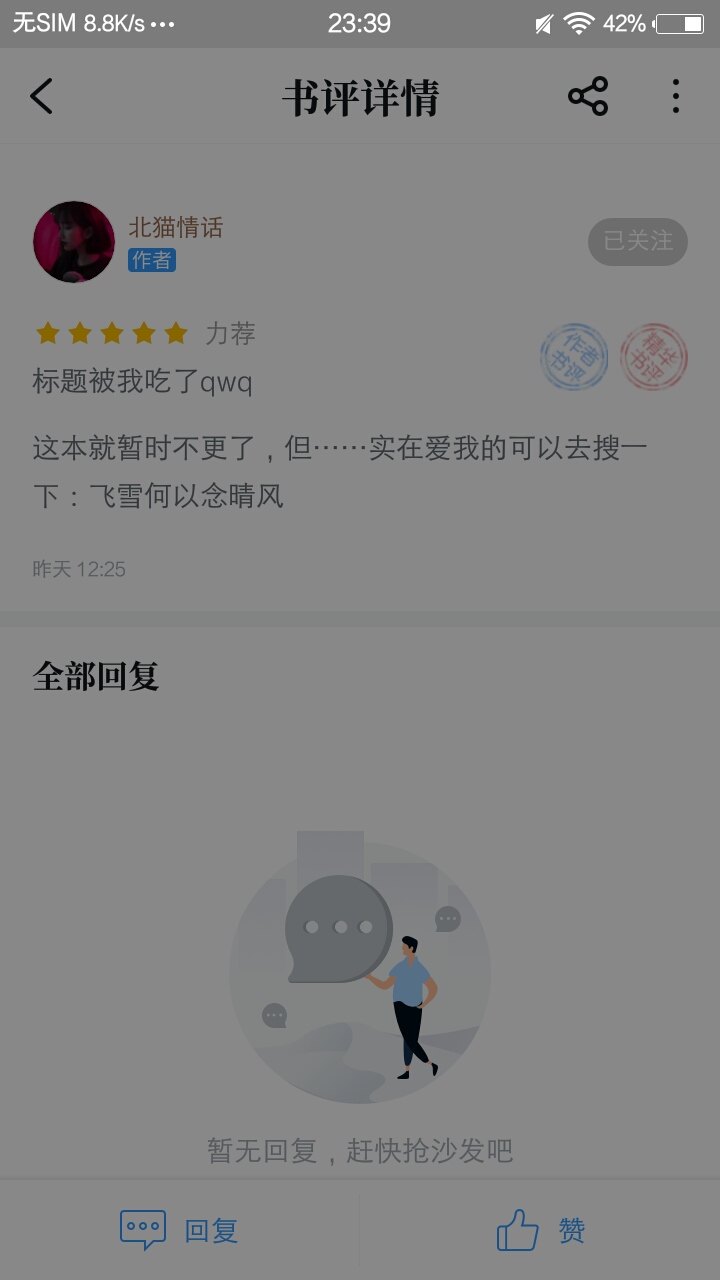Viewport: 720px width, 1280px height.
Task: Open the three-dot overflow menu
Action: click(x=676, y=97)
